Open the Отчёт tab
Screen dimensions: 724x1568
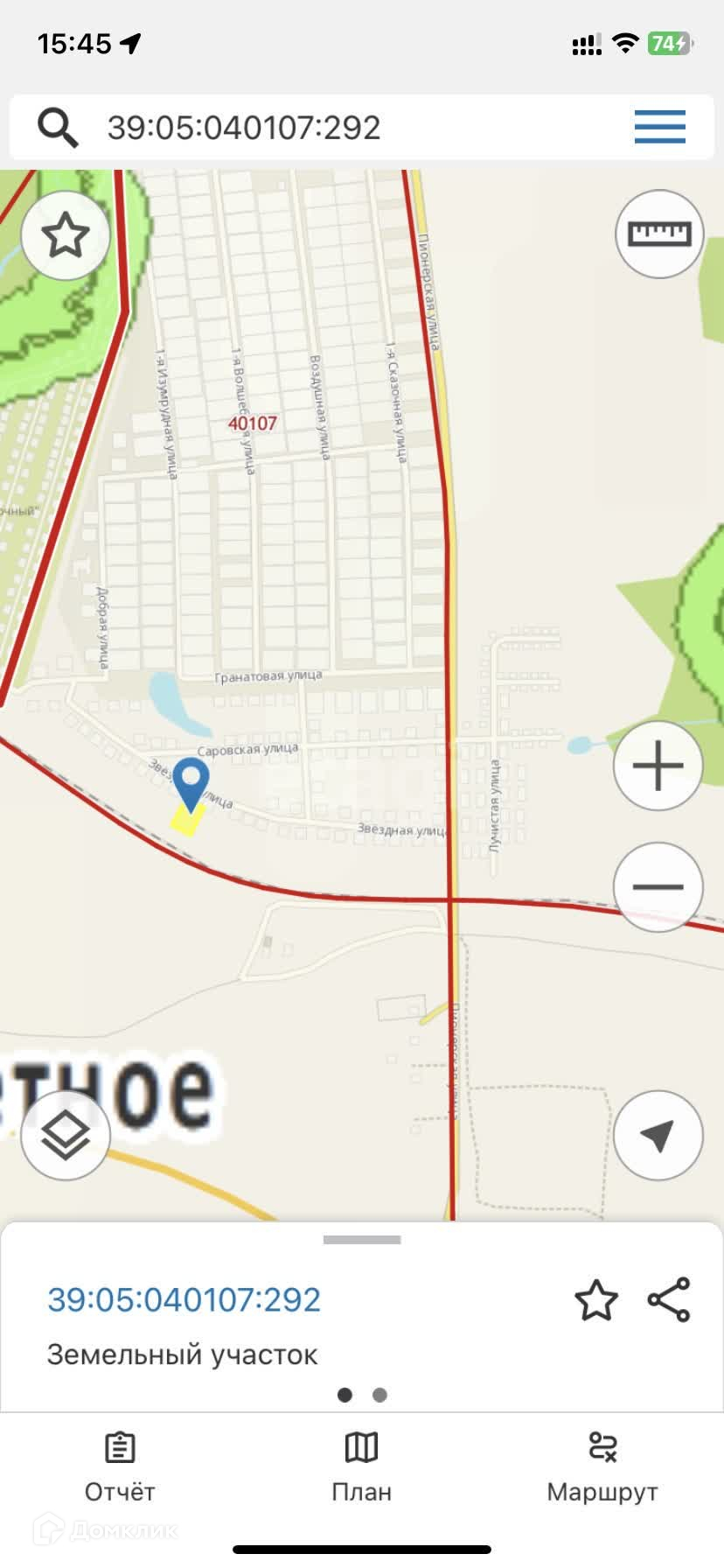click(x=120, y=1467)
